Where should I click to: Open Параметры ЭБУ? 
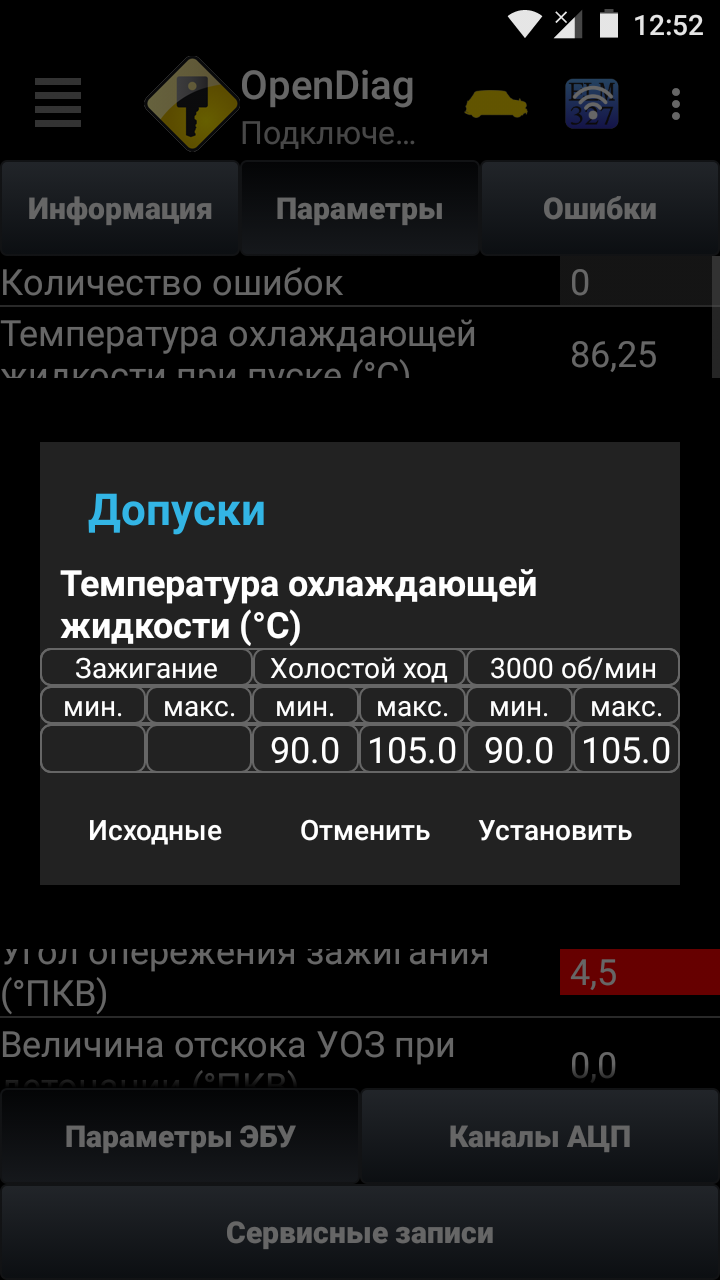[x=180, y=1137]
